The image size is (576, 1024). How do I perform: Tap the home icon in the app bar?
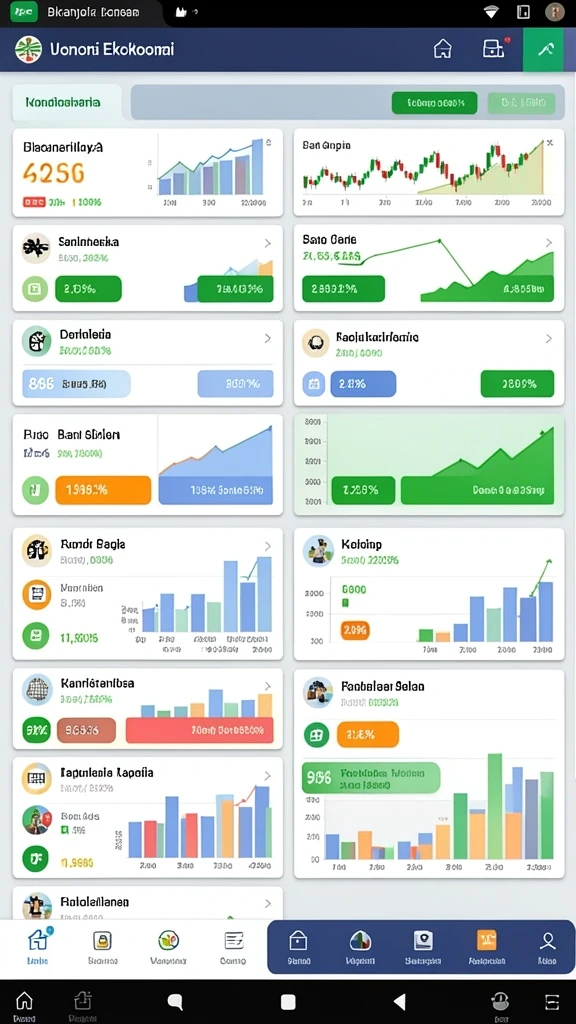[x=443, y=49]
